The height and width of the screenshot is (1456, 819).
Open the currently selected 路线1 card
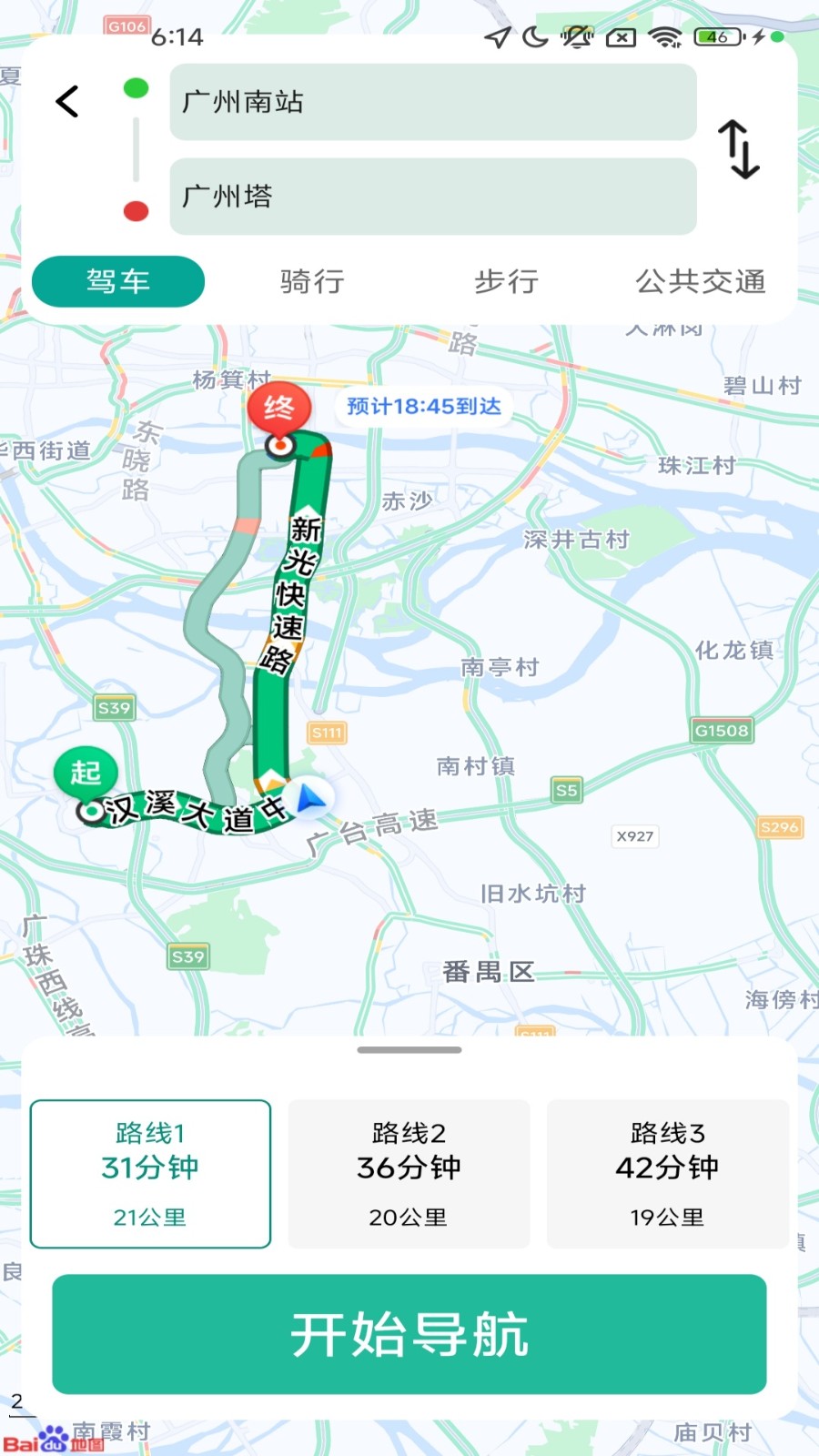click(150, 1173)
